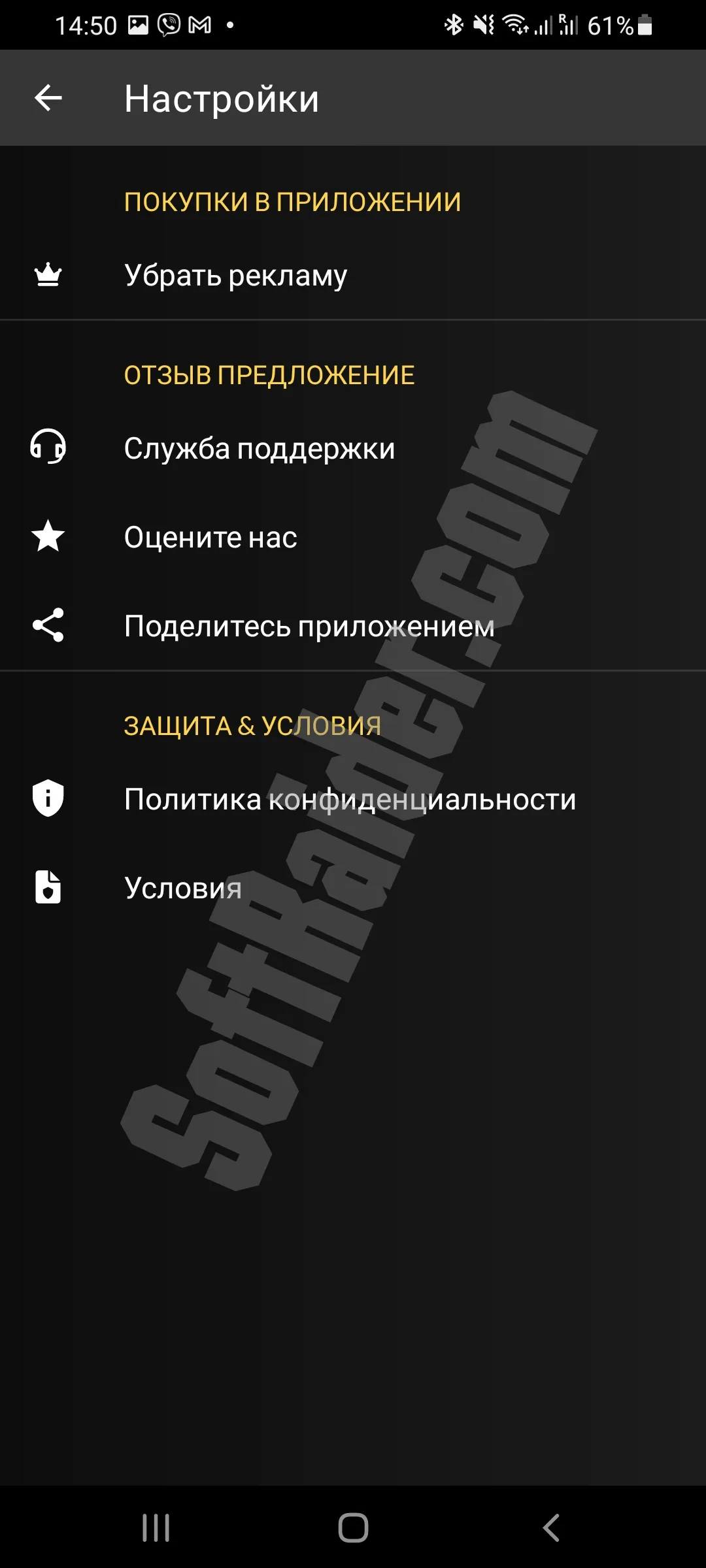Open recent apps from navigation bar
Screen dimensions: 706x1568
(156, 1527)
